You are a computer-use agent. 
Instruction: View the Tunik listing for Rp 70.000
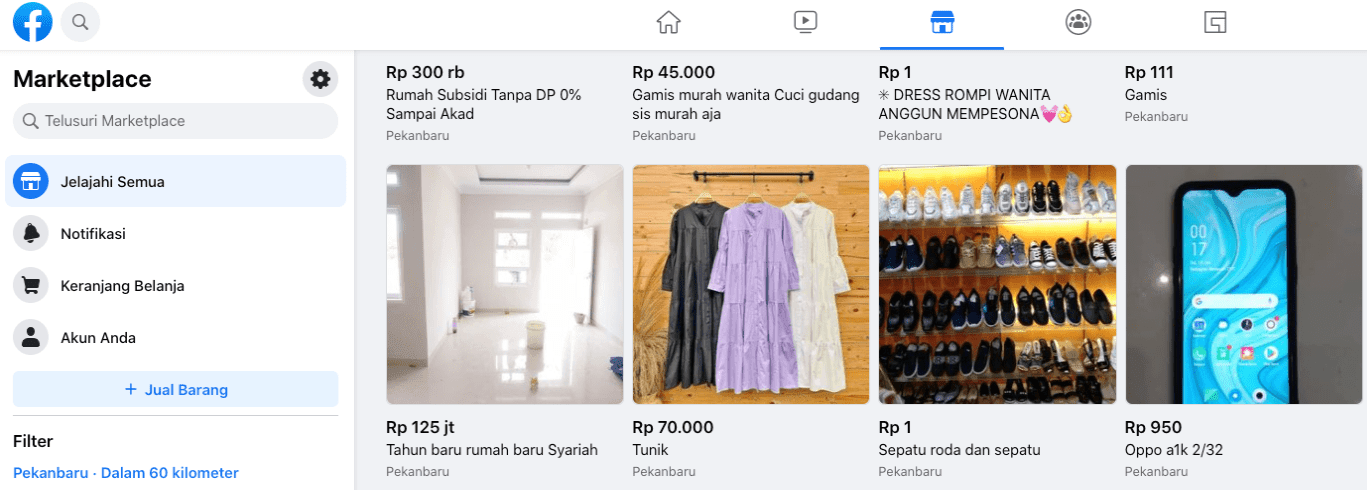pos(751,284)
